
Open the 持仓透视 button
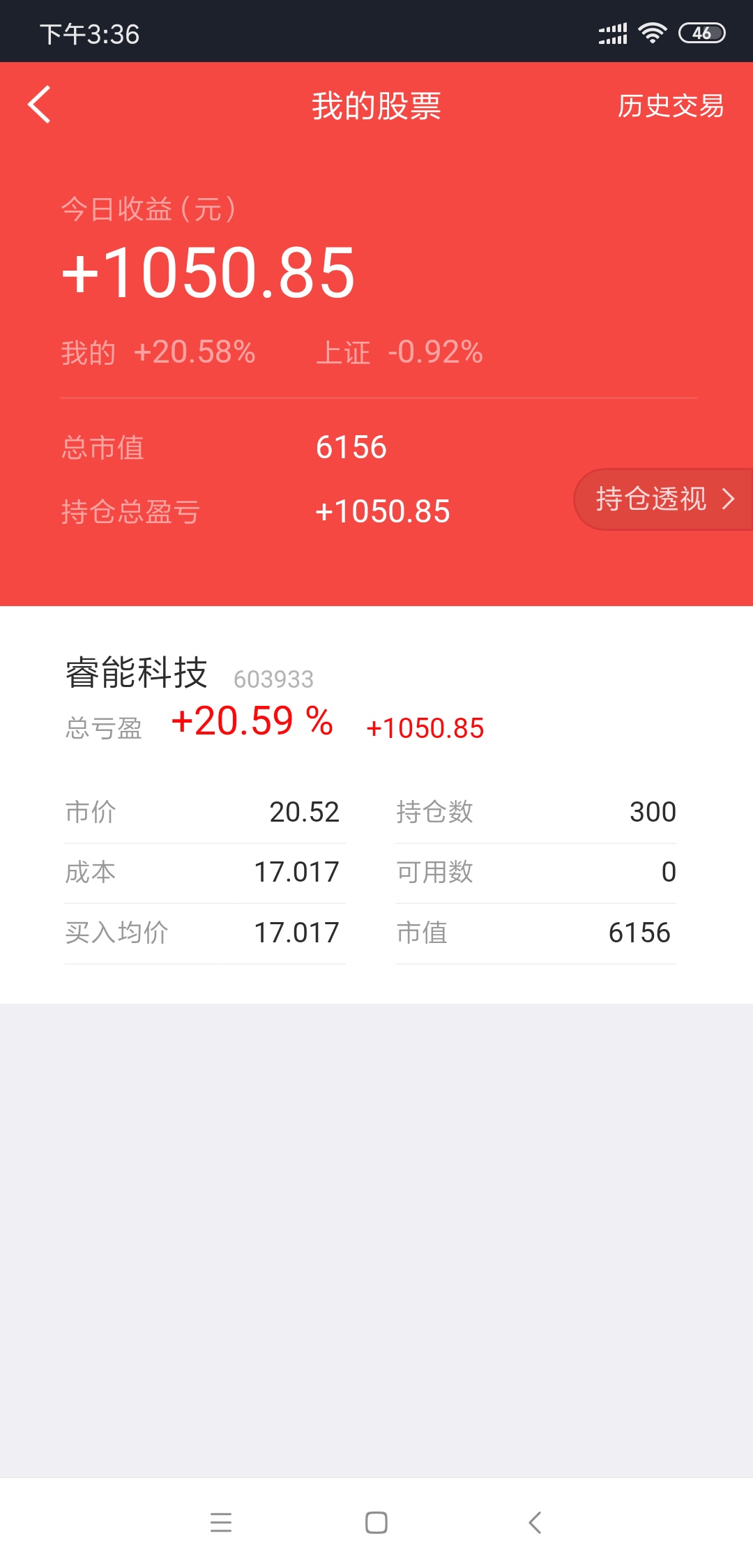coord(663,499)
